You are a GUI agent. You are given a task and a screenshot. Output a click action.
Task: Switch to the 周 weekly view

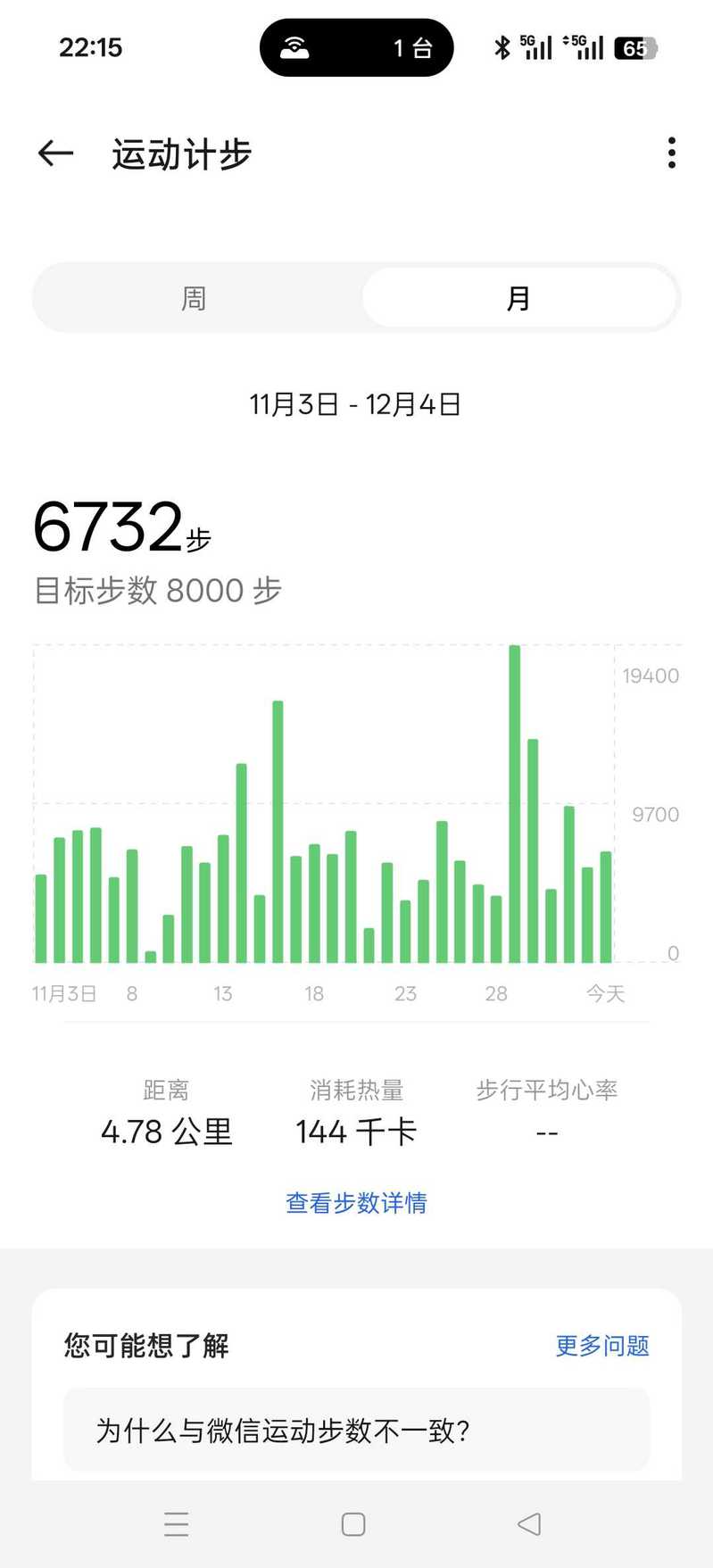pyautogui.click(x=195, y=298)
